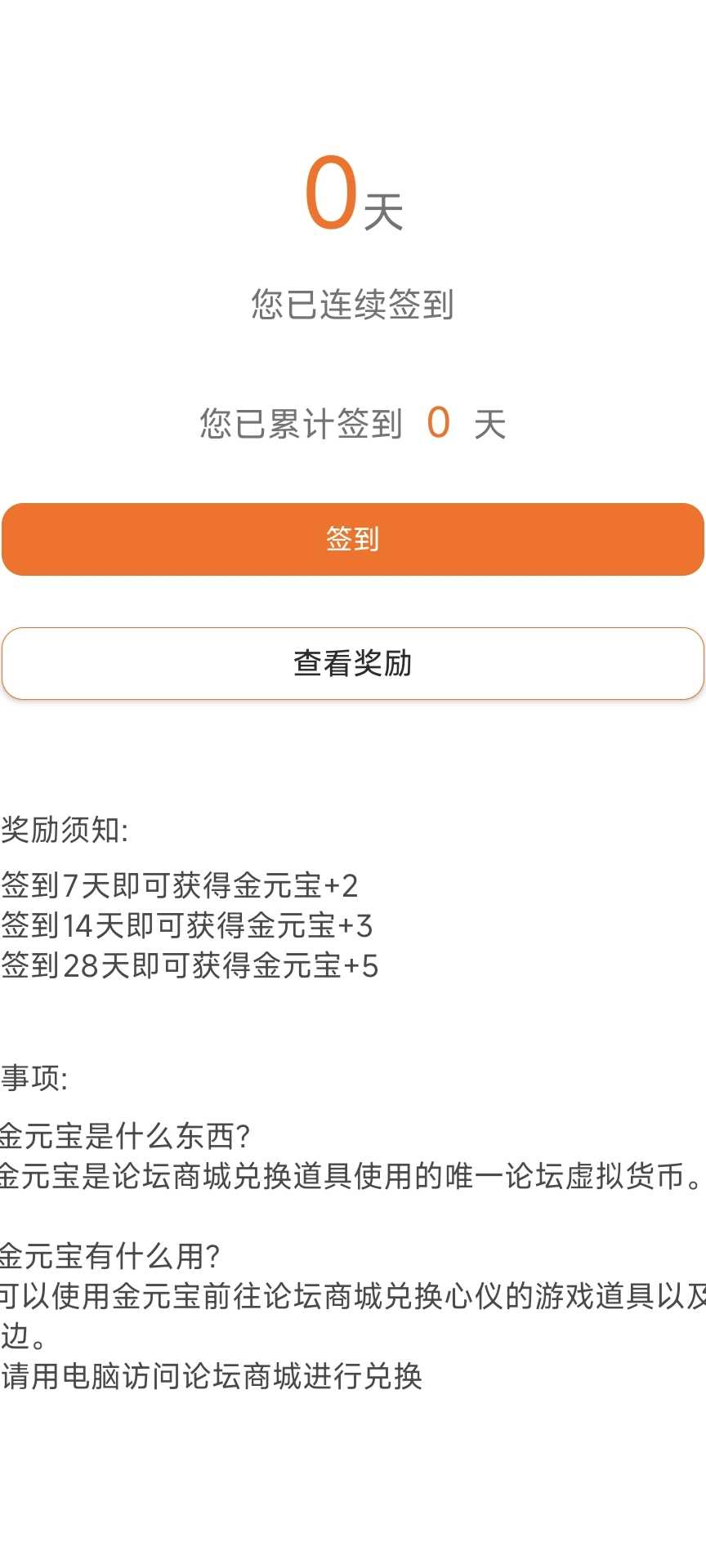This screenshot has height=1568, width=706.
Task: Open 查看奖励 to view rewards
Action: 353,663
